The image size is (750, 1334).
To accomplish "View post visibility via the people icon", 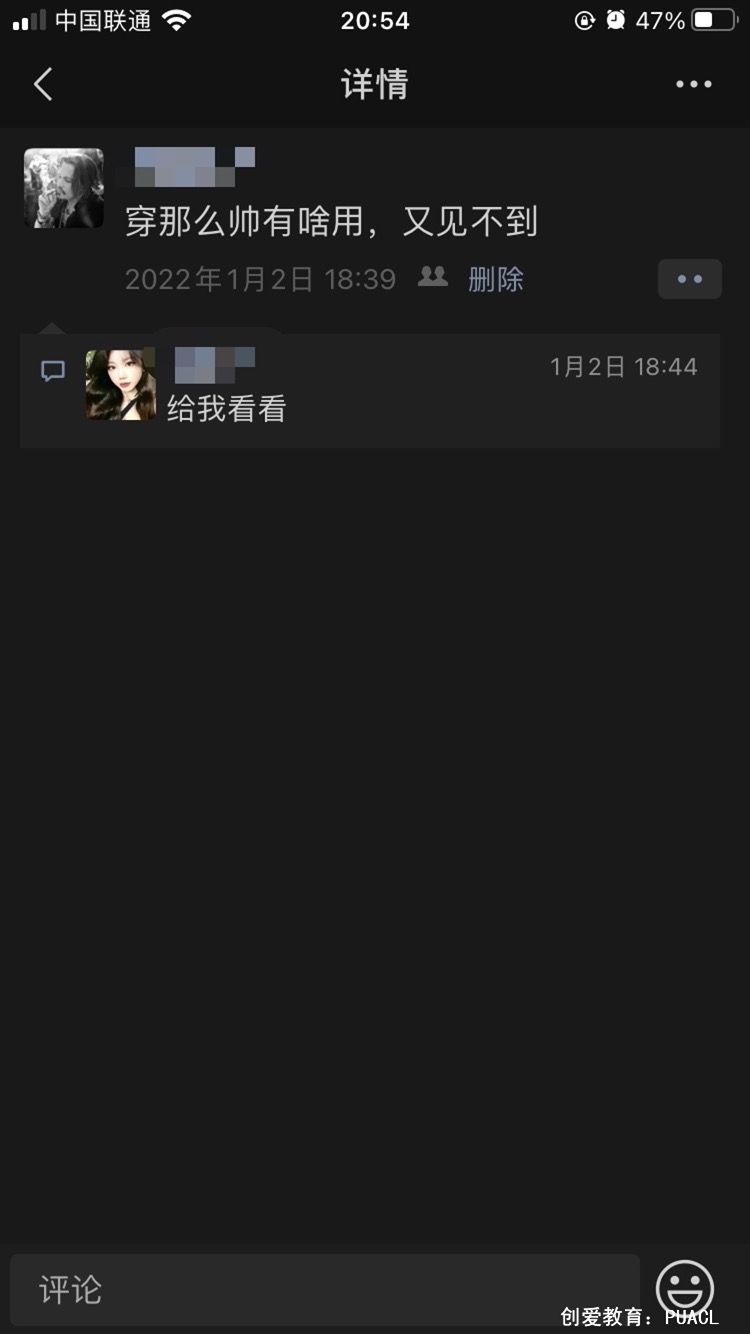I will pos(433,277).
